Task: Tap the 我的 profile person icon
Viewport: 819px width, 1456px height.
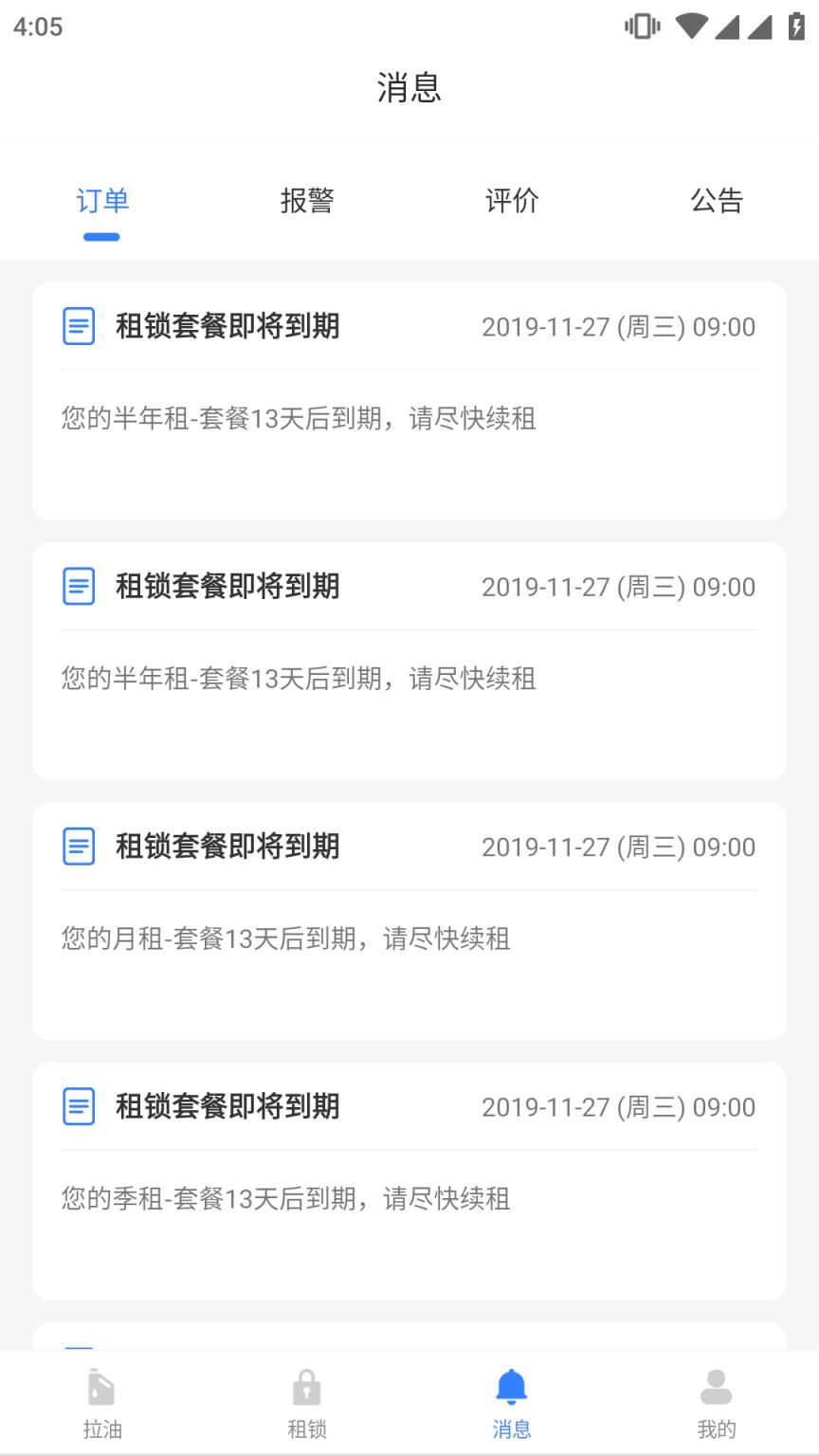Action: (x=717, y=1388)
